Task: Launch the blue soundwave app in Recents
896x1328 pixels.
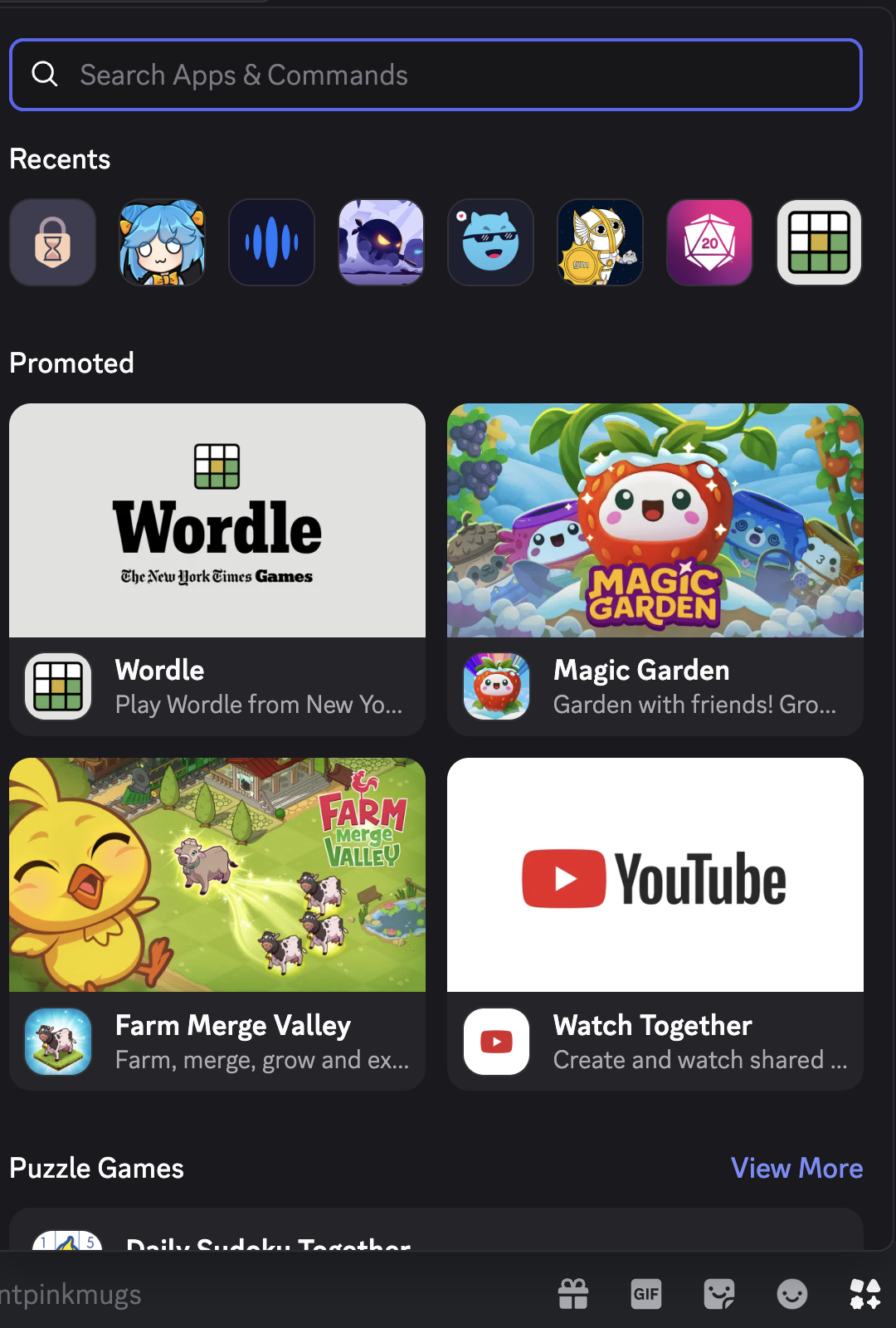Action: (272, 242)
